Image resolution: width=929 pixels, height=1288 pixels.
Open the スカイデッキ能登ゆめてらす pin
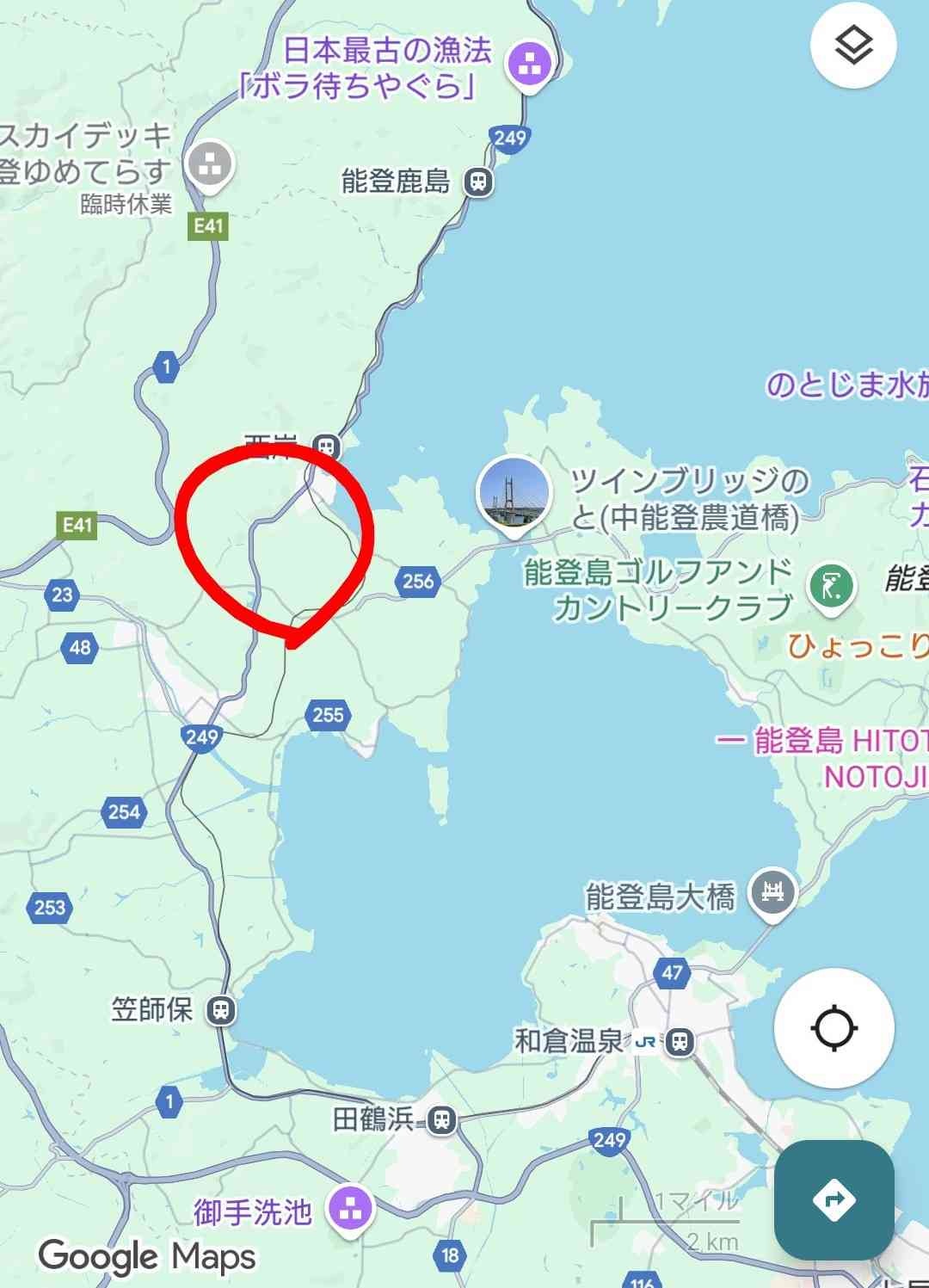point(210,163)
